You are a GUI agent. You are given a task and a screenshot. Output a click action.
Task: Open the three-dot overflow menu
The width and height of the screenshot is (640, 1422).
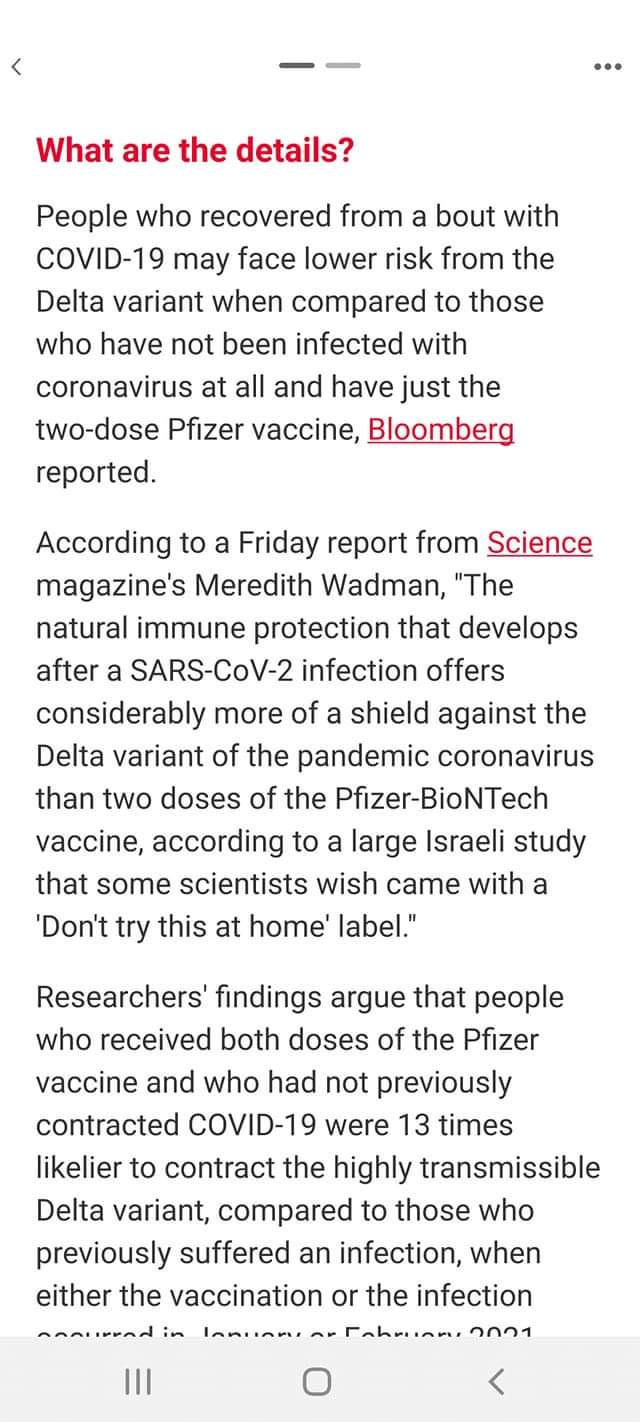click(607, 67)
